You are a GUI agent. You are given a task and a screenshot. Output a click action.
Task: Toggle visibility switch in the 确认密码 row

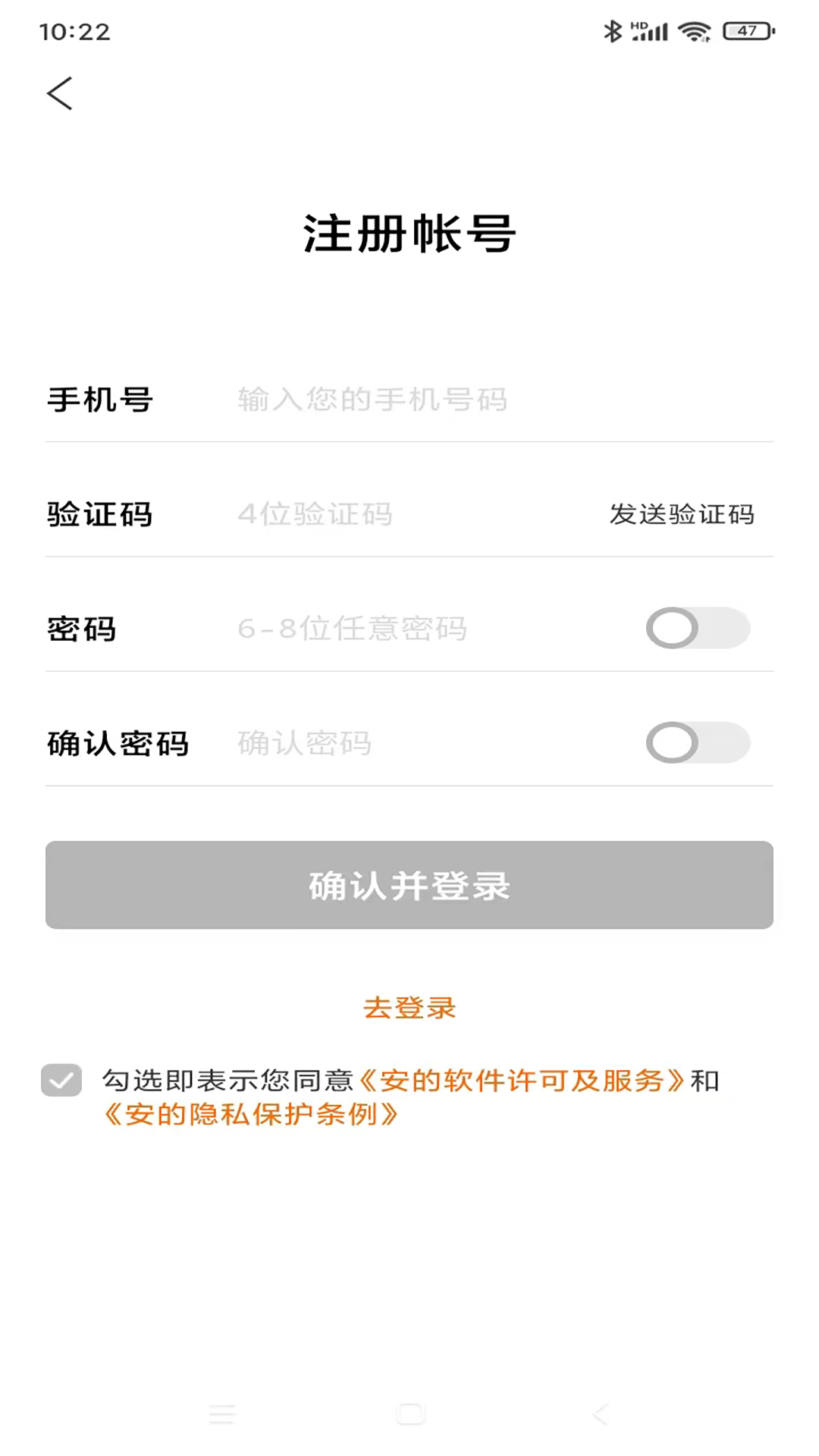pyautogui.click(x=698, y=743)
